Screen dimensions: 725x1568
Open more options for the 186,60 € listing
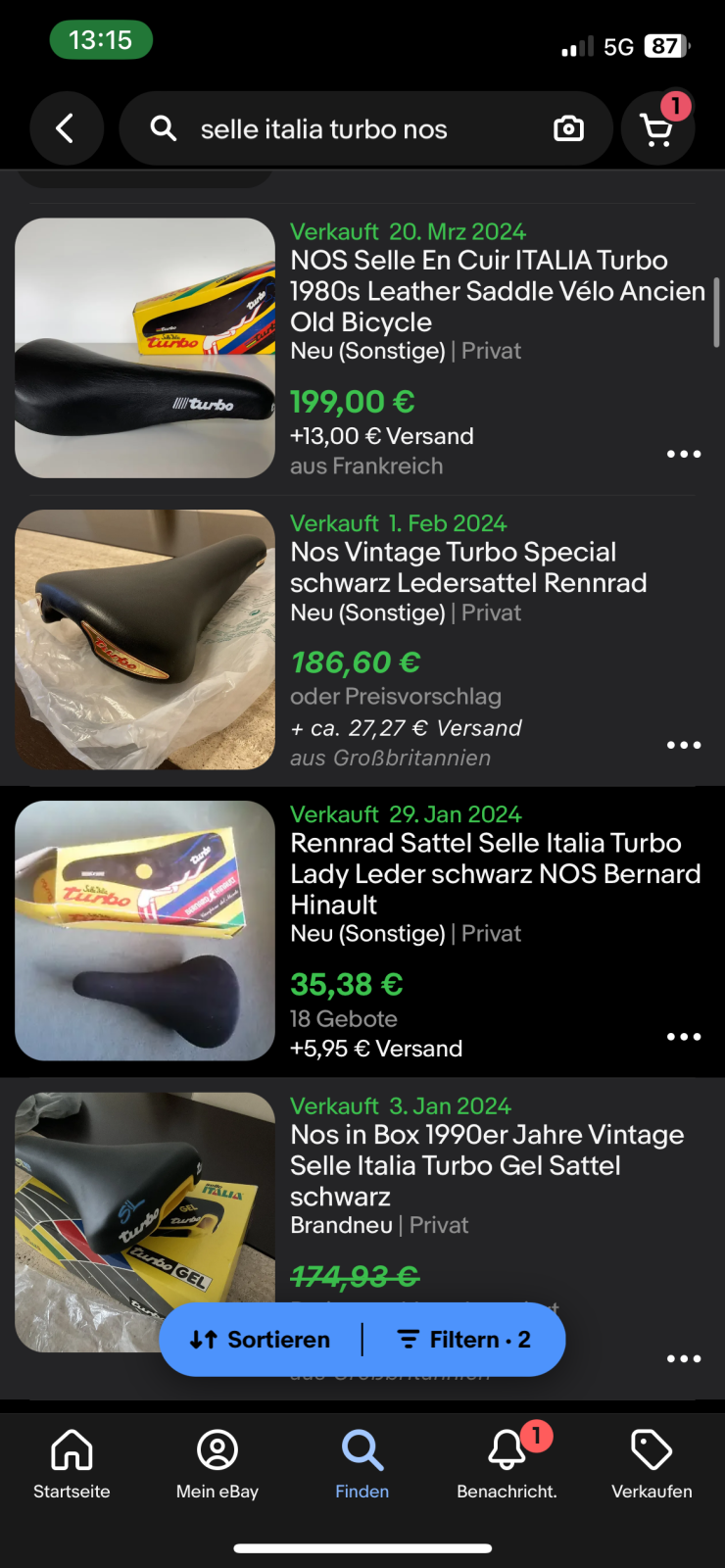pos(684,745)
